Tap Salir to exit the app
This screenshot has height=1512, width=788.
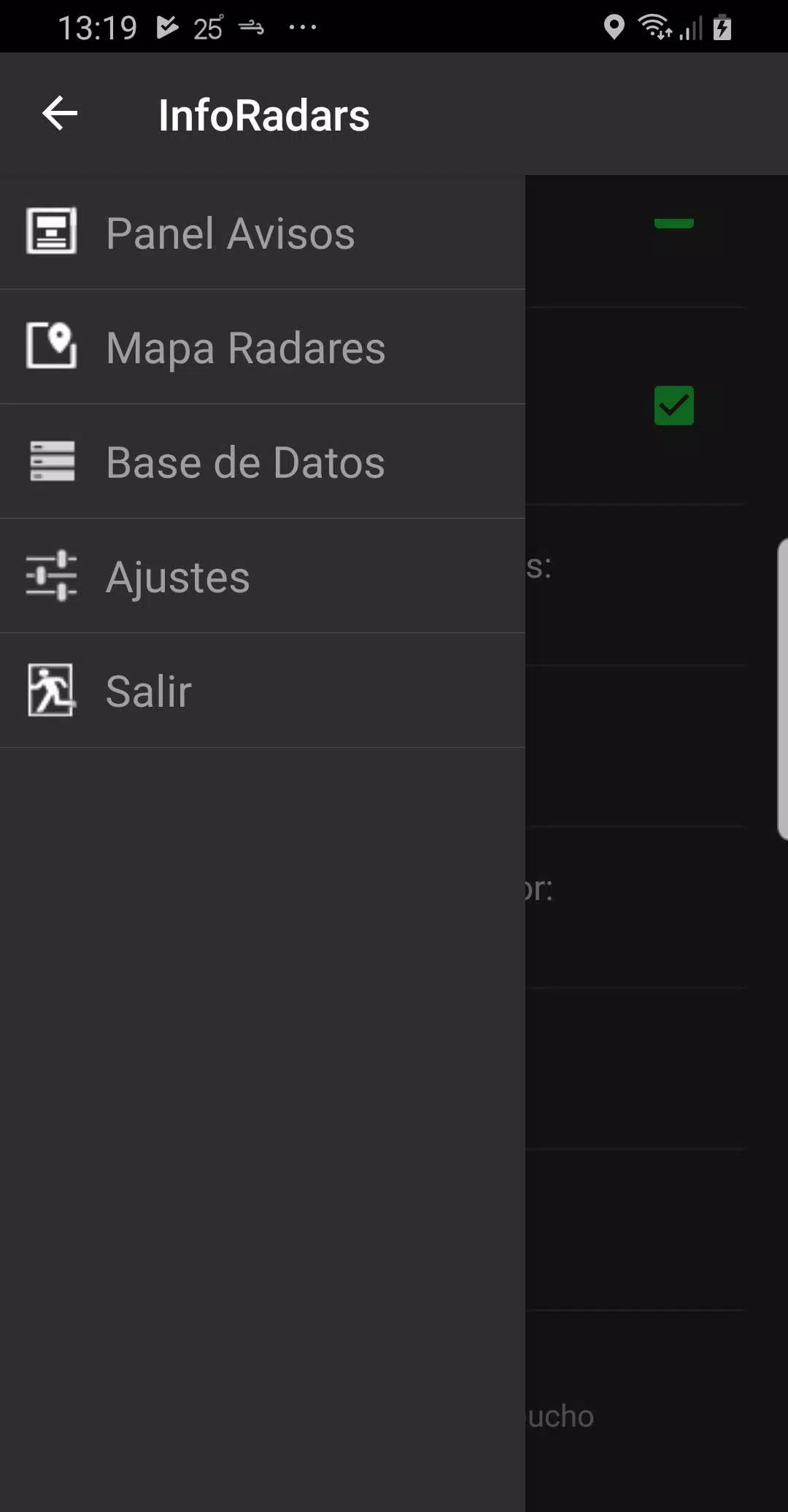click(147, 690)
